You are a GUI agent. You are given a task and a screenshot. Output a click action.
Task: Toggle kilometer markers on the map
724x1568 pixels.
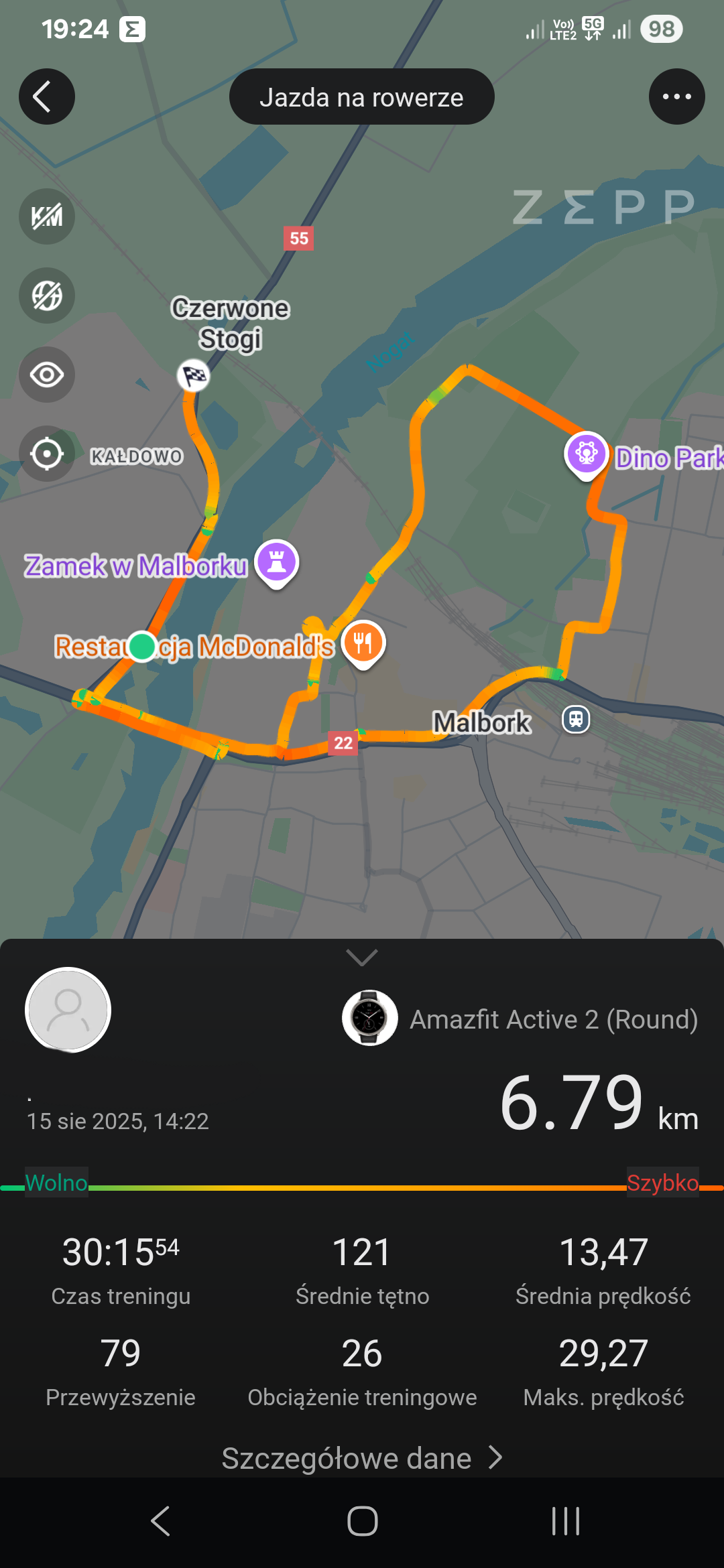[x=46, y=216]
